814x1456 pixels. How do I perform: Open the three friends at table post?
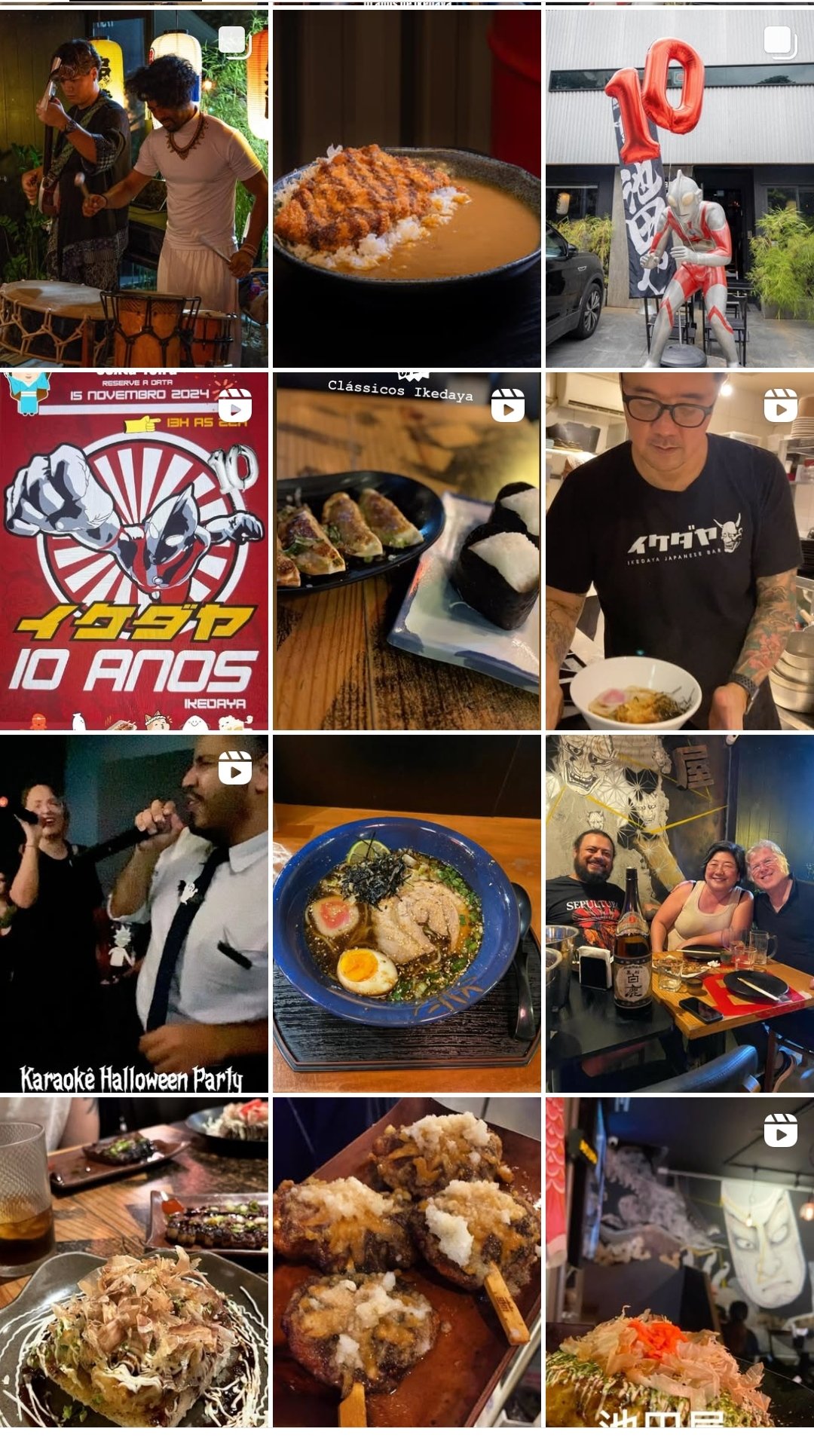[680, 913]
